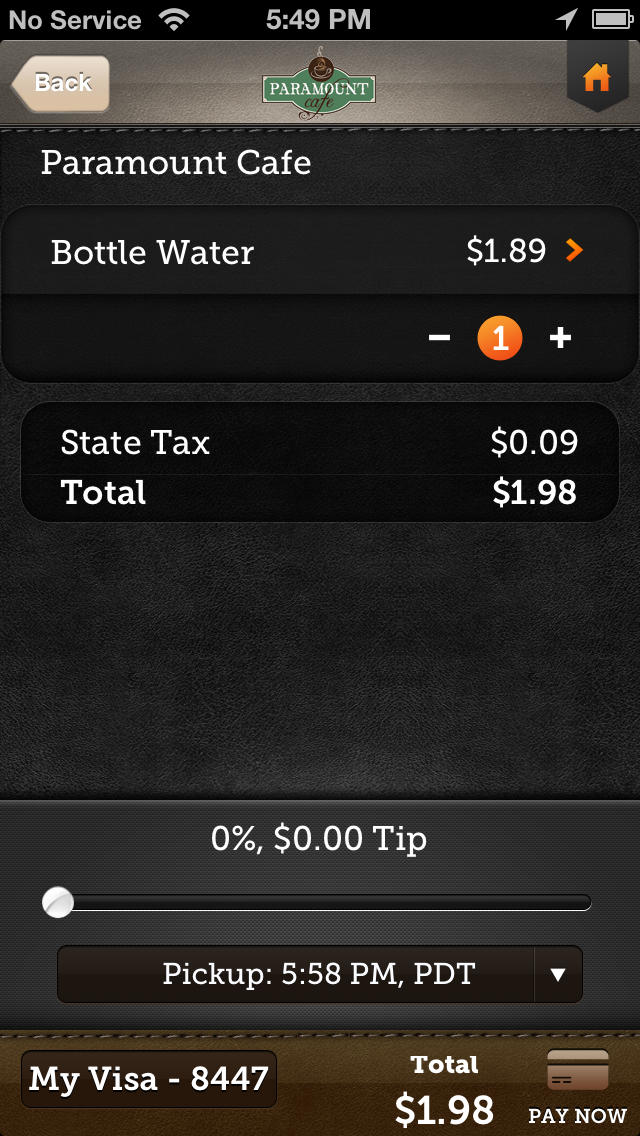
Task: Open the home icon
Action: 597,78
